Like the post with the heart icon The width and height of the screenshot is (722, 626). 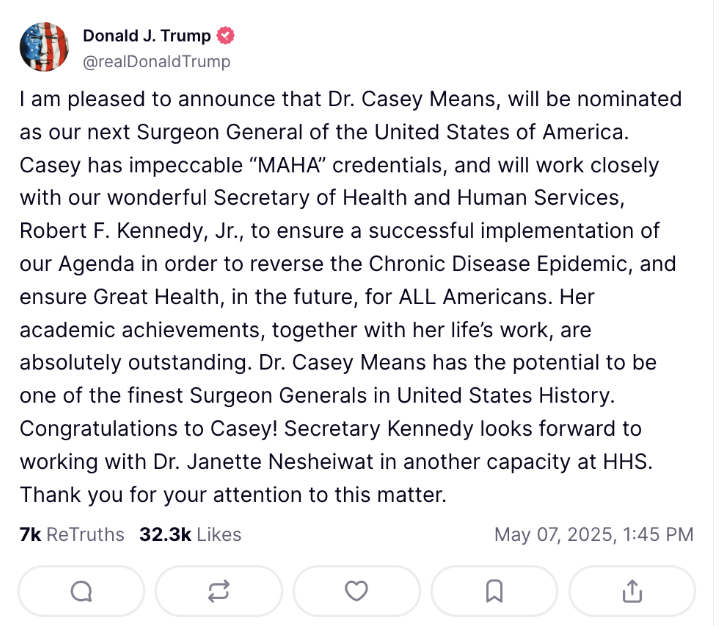pyautogui.click(x=356, y=591)
